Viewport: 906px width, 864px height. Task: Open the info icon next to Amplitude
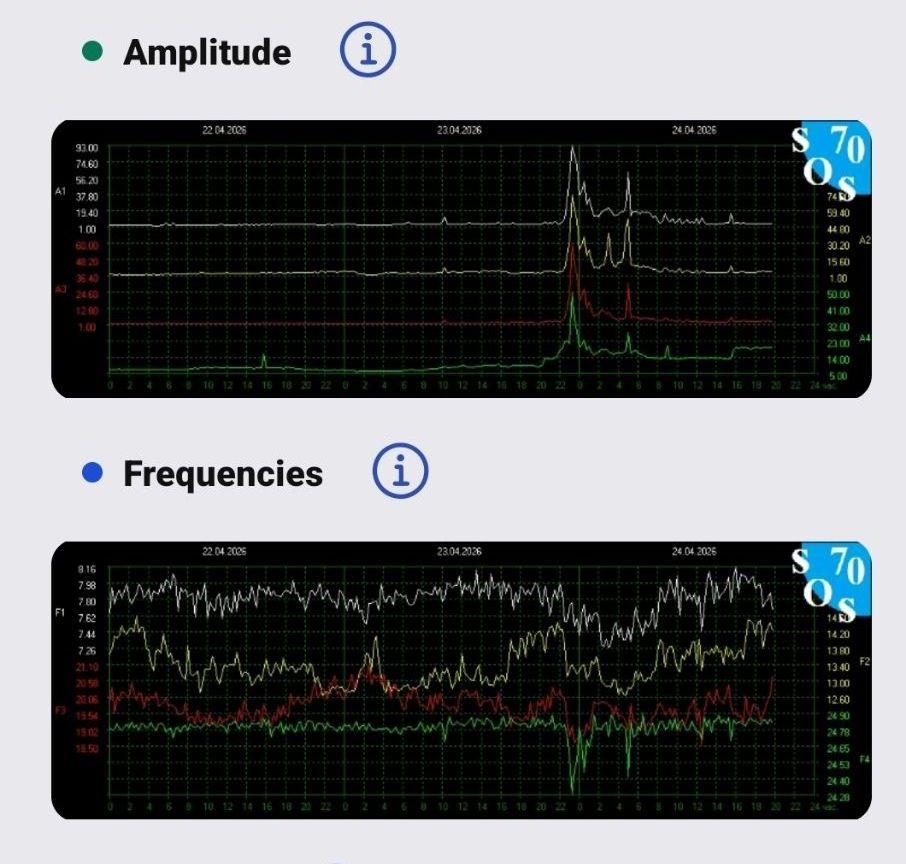point(368,51)
